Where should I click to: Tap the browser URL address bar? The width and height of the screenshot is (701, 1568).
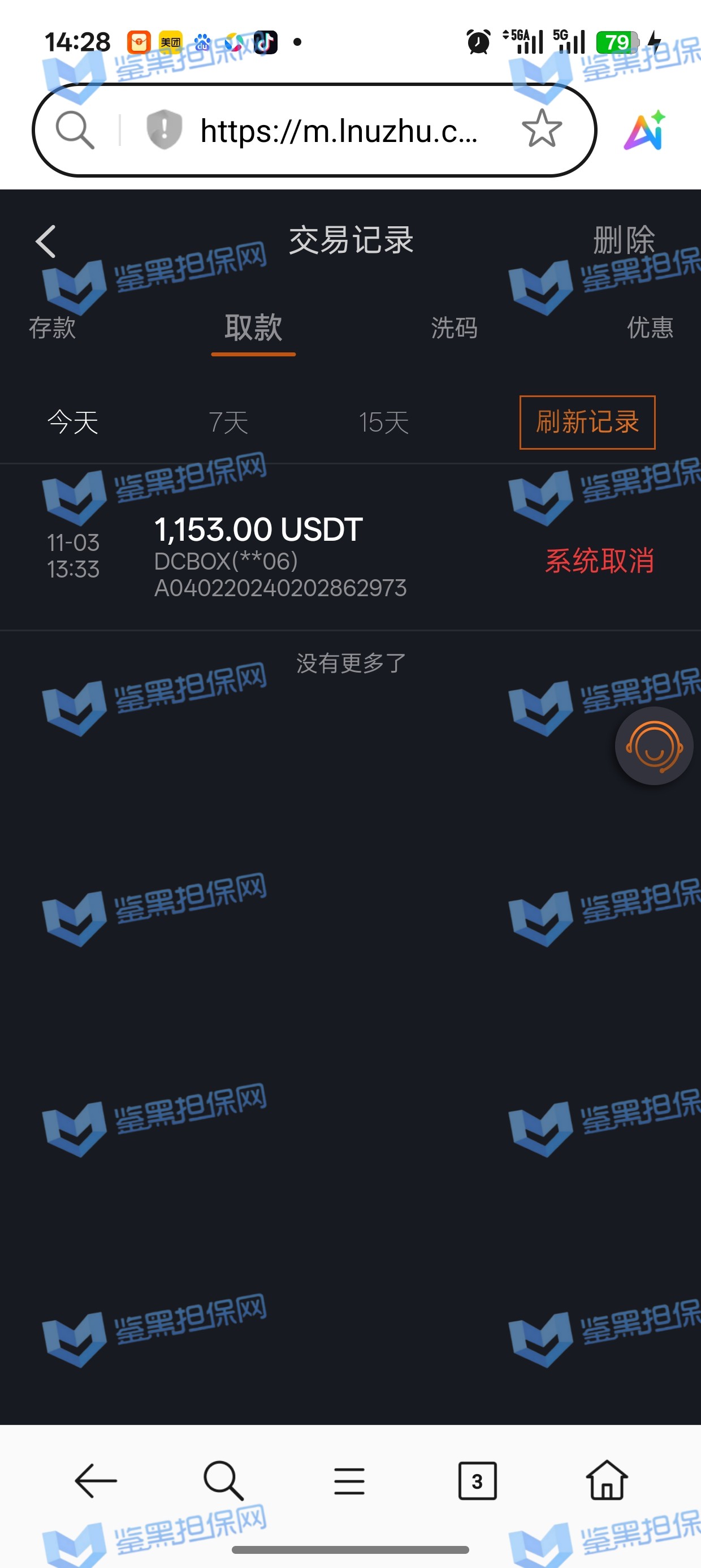click(x=338, y=131)
